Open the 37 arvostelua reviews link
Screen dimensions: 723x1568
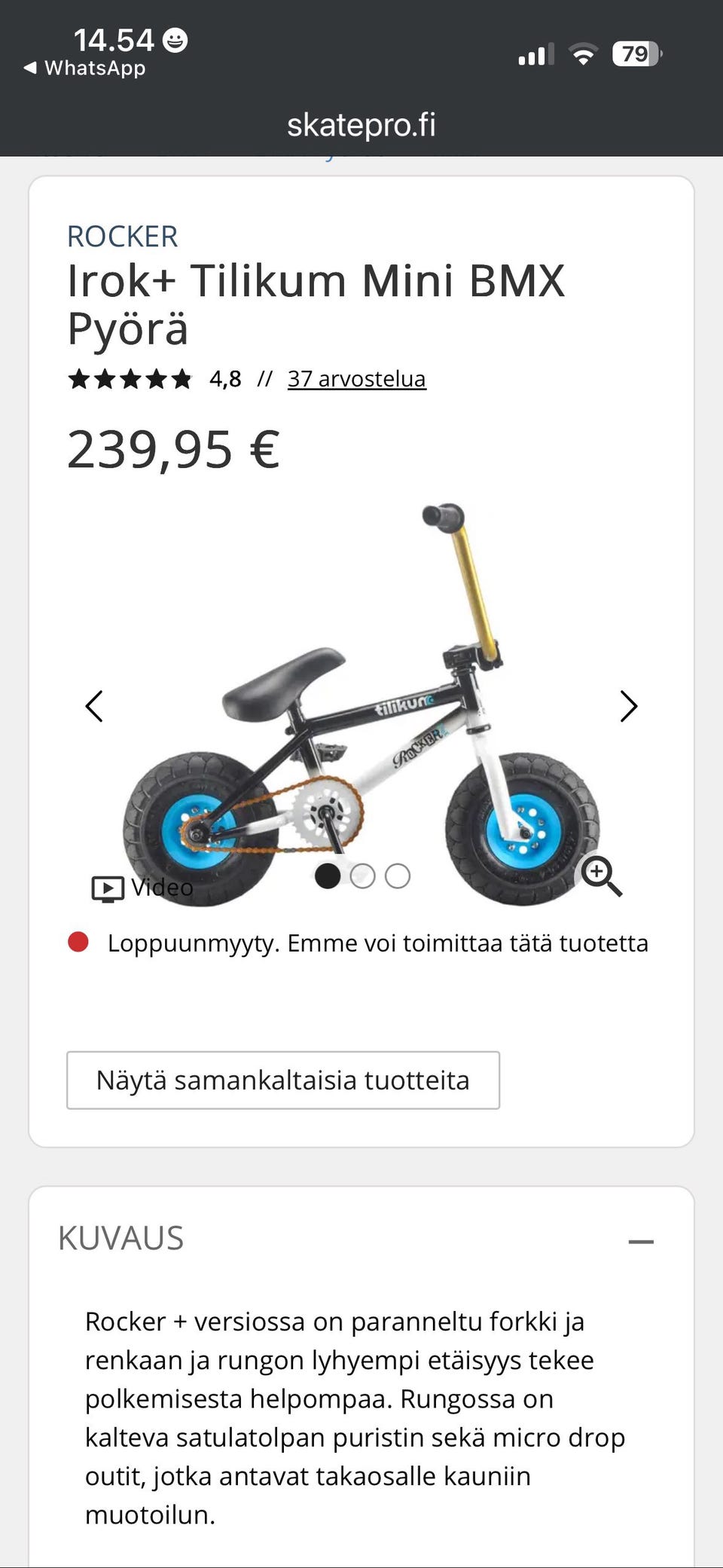(356, 378)
